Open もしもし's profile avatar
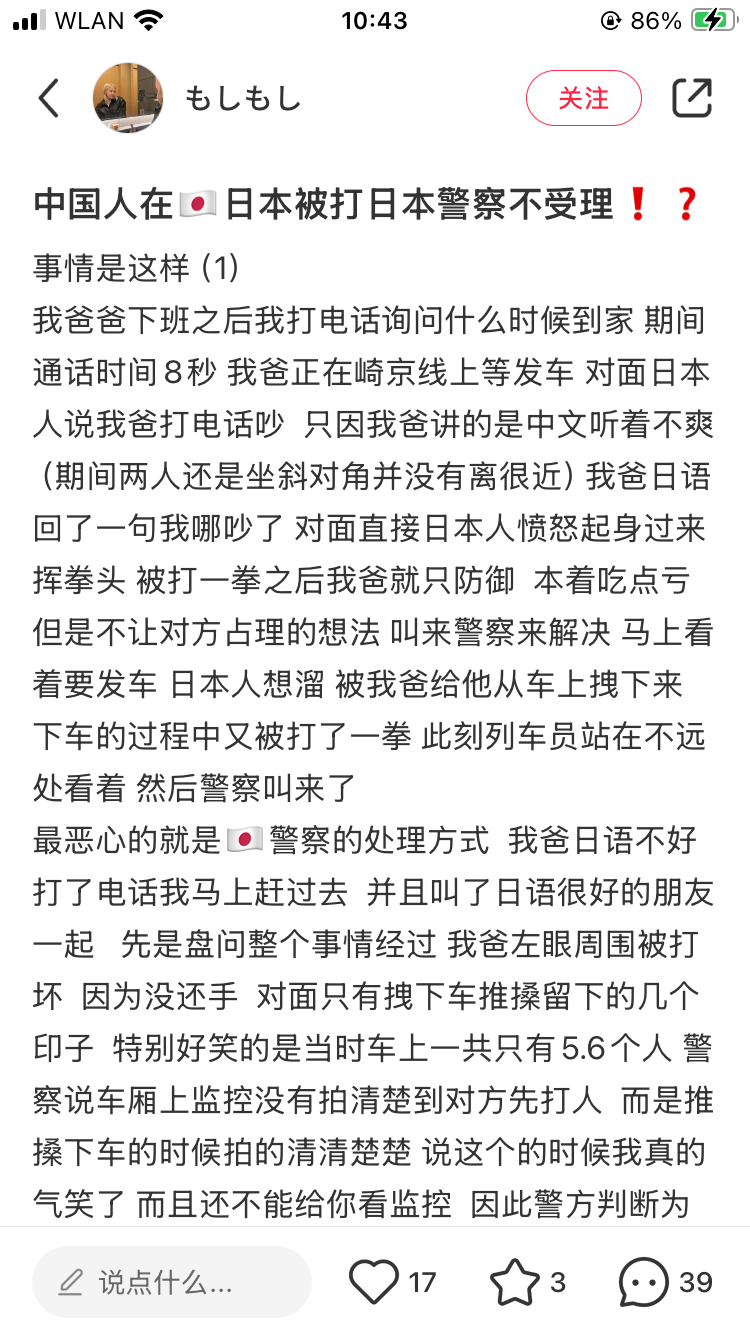Screen dimensions: 750x1334 pyautogui.click(x=128, y=98)
